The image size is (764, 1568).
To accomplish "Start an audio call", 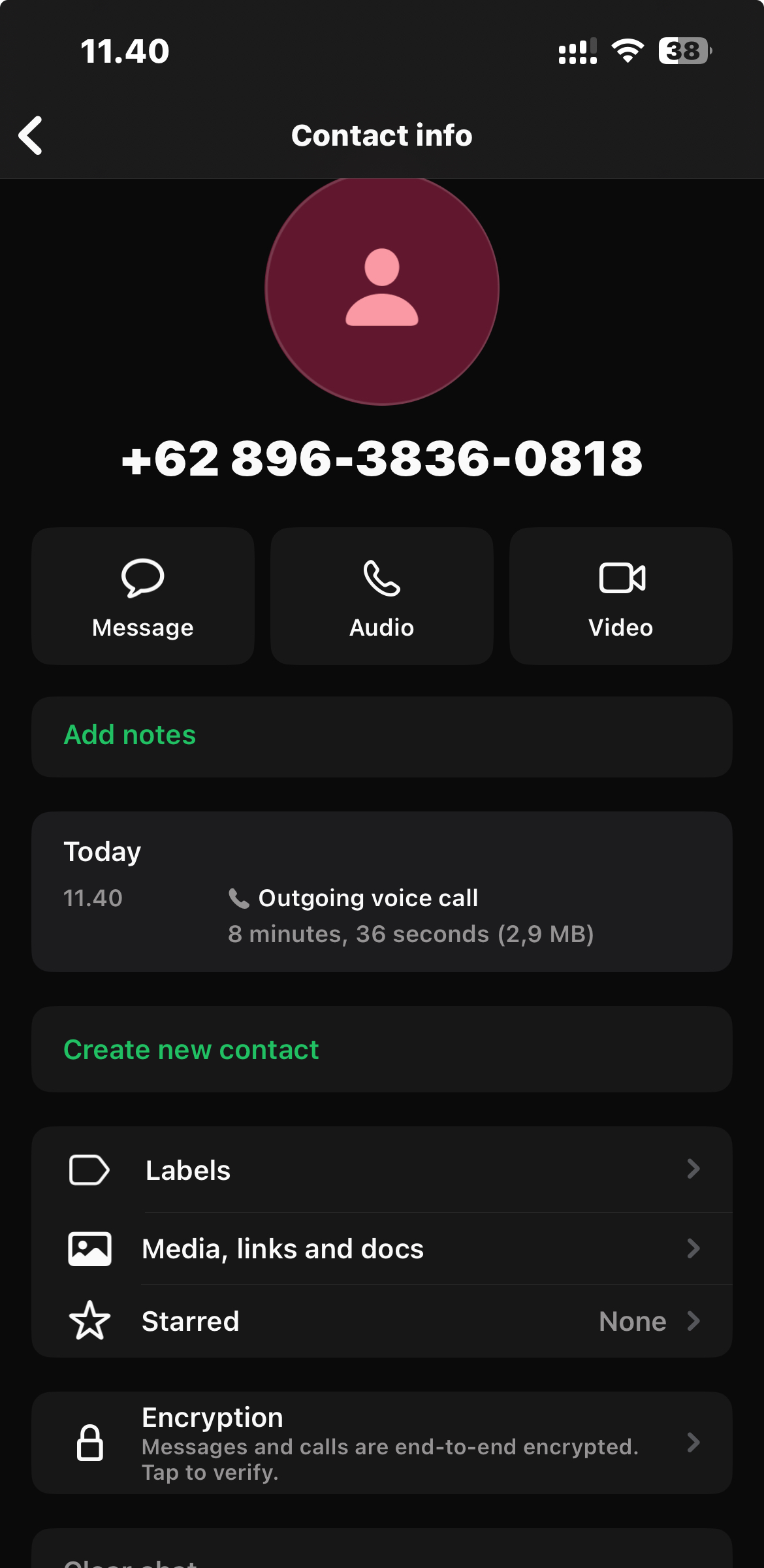I will [x=382, y=596].
